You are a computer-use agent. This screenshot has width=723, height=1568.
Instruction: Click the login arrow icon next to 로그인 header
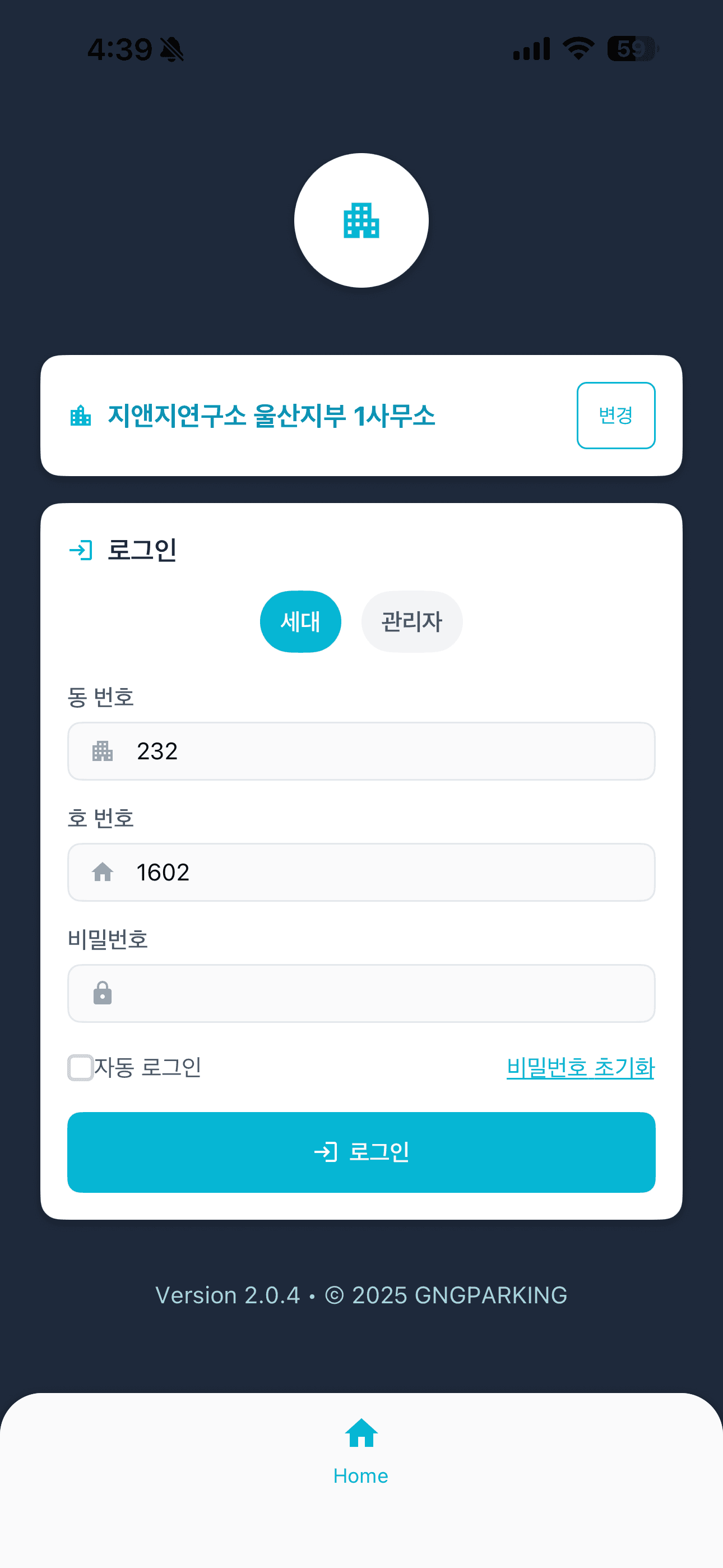pos(80,550)
